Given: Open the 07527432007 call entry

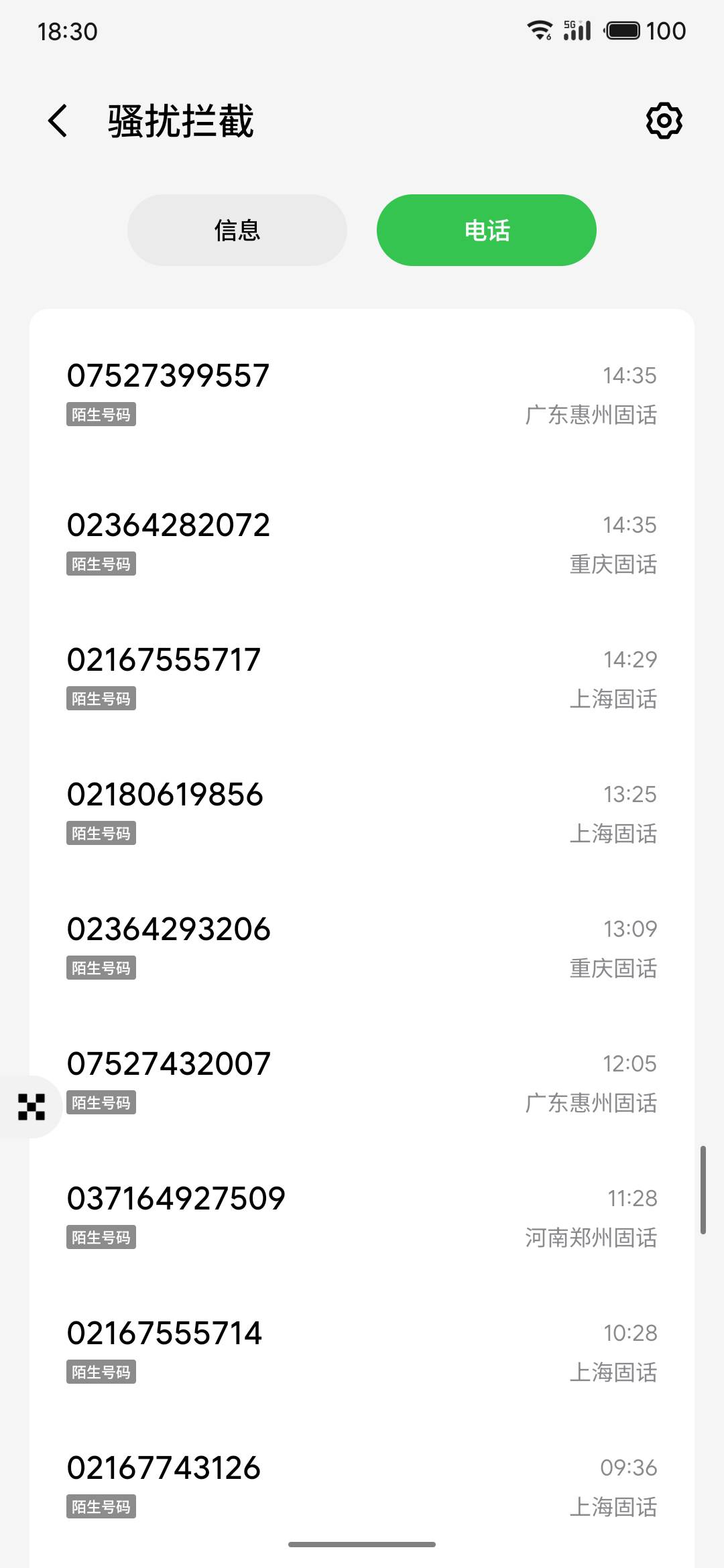Looking at the screenshot, I should tap(362, 1082).
